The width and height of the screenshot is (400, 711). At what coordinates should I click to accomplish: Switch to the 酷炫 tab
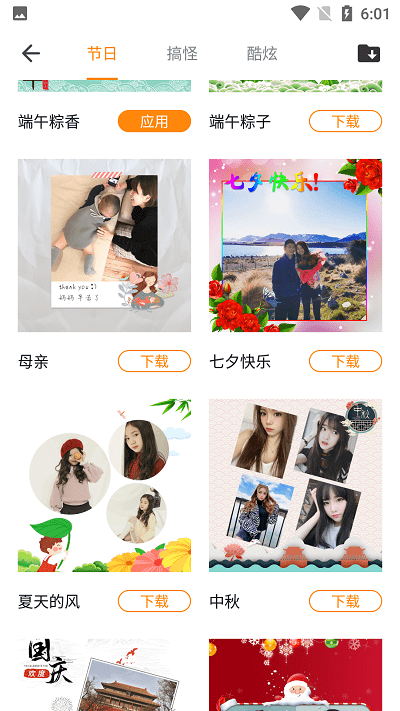262,54
